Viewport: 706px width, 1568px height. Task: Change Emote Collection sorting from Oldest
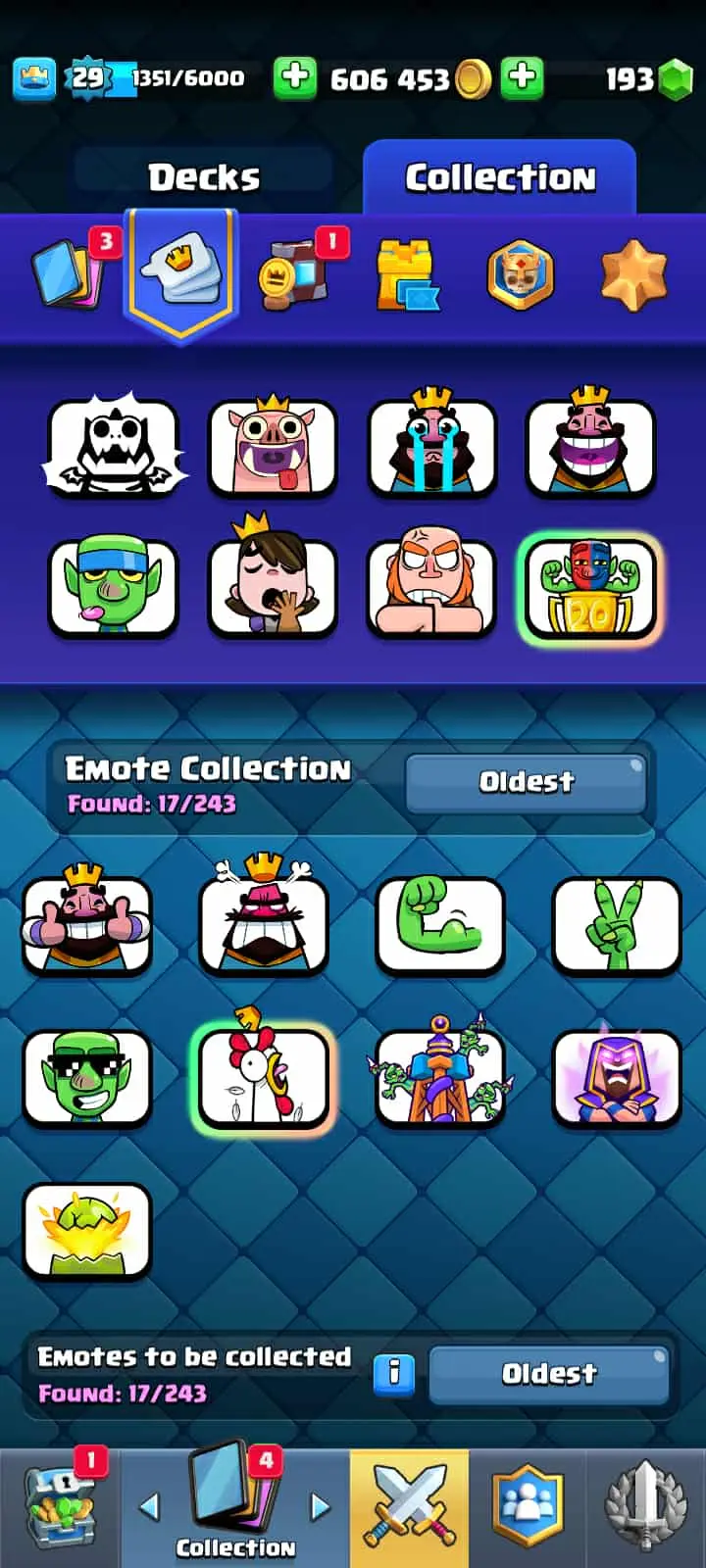pos(527,782)
